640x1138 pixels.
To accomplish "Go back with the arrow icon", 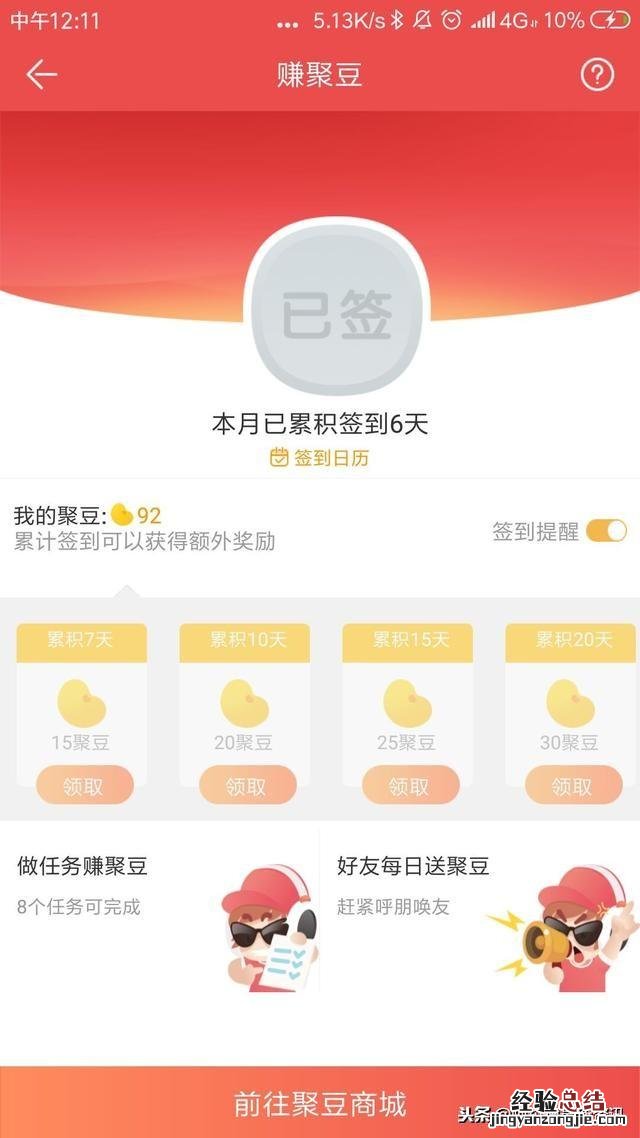I will [41, 74].
